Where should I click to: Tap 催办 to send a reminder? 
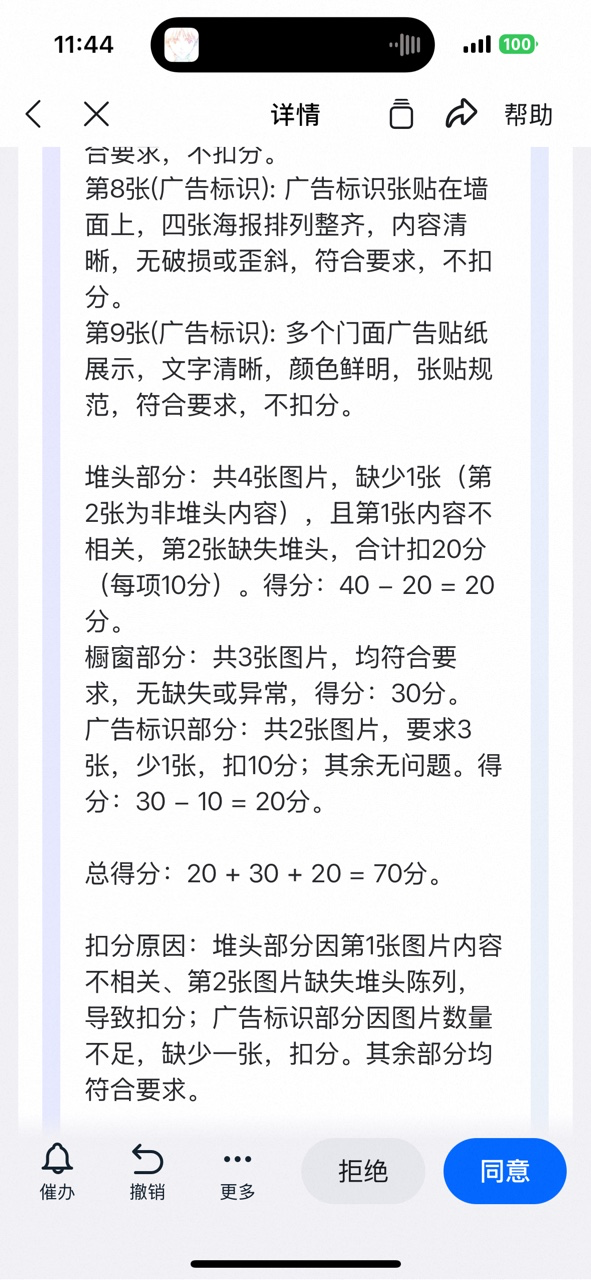[57, 1172]
